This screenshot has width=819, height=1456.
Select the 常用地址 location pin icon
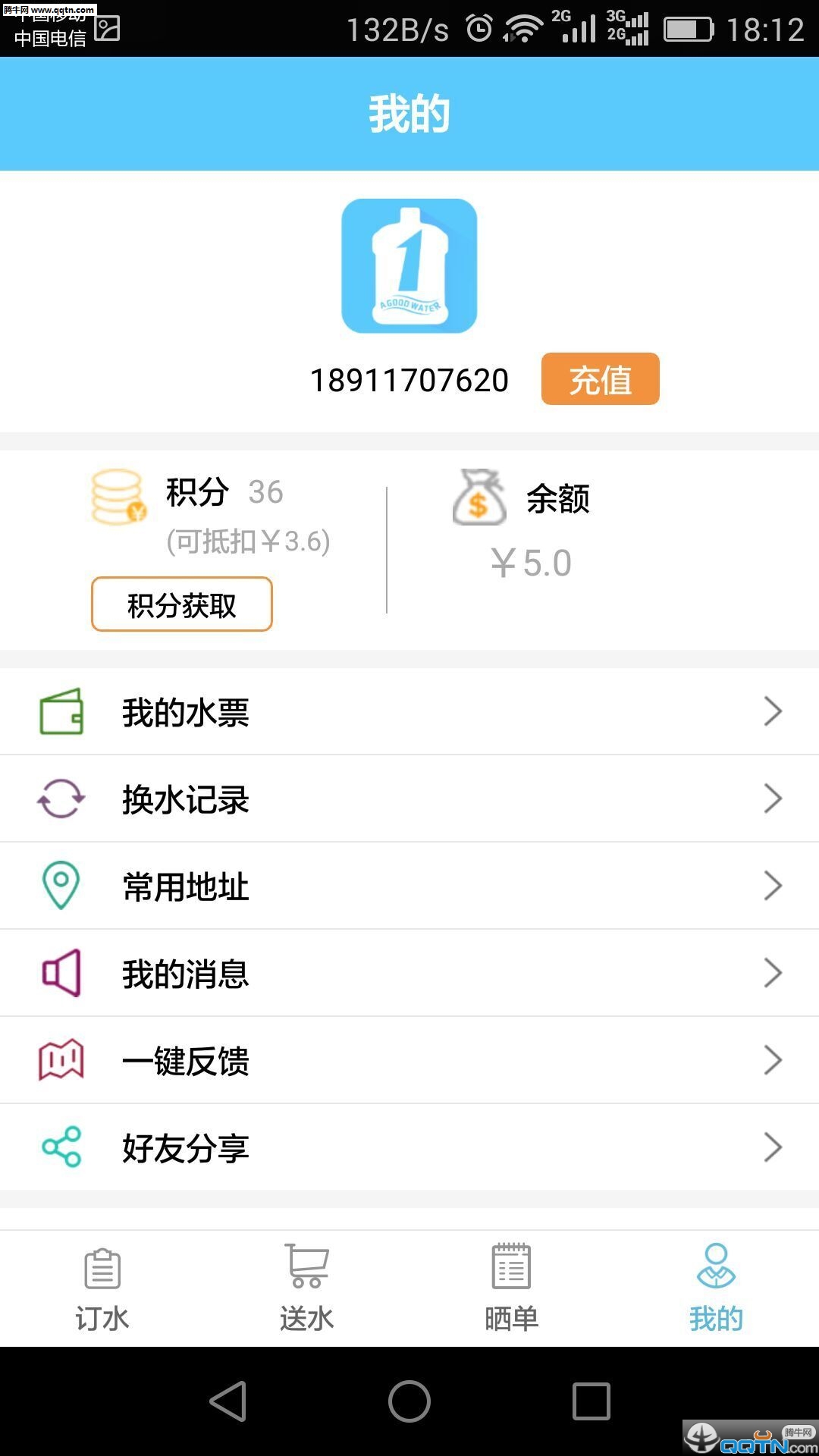coord(62,885)
